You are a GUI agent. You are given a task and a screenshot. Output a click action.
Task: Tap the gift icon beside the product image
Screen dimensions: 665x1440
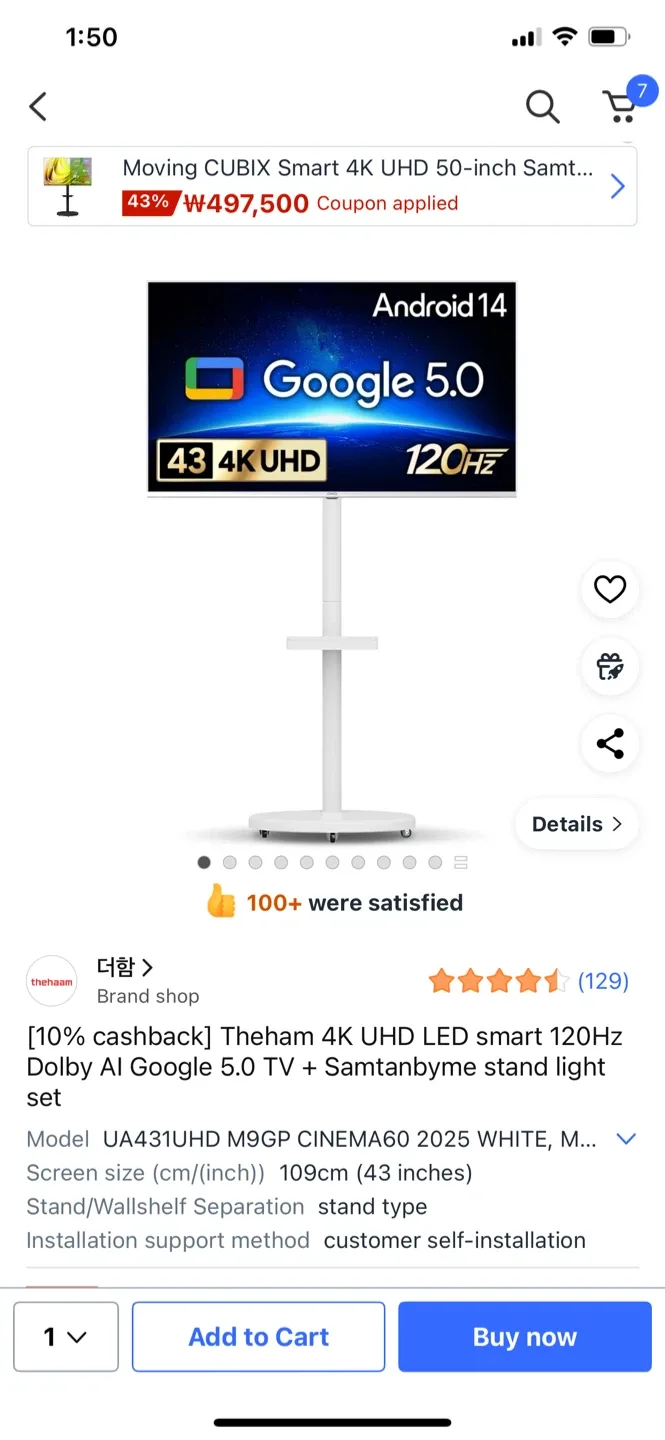(x=609, y=666)
